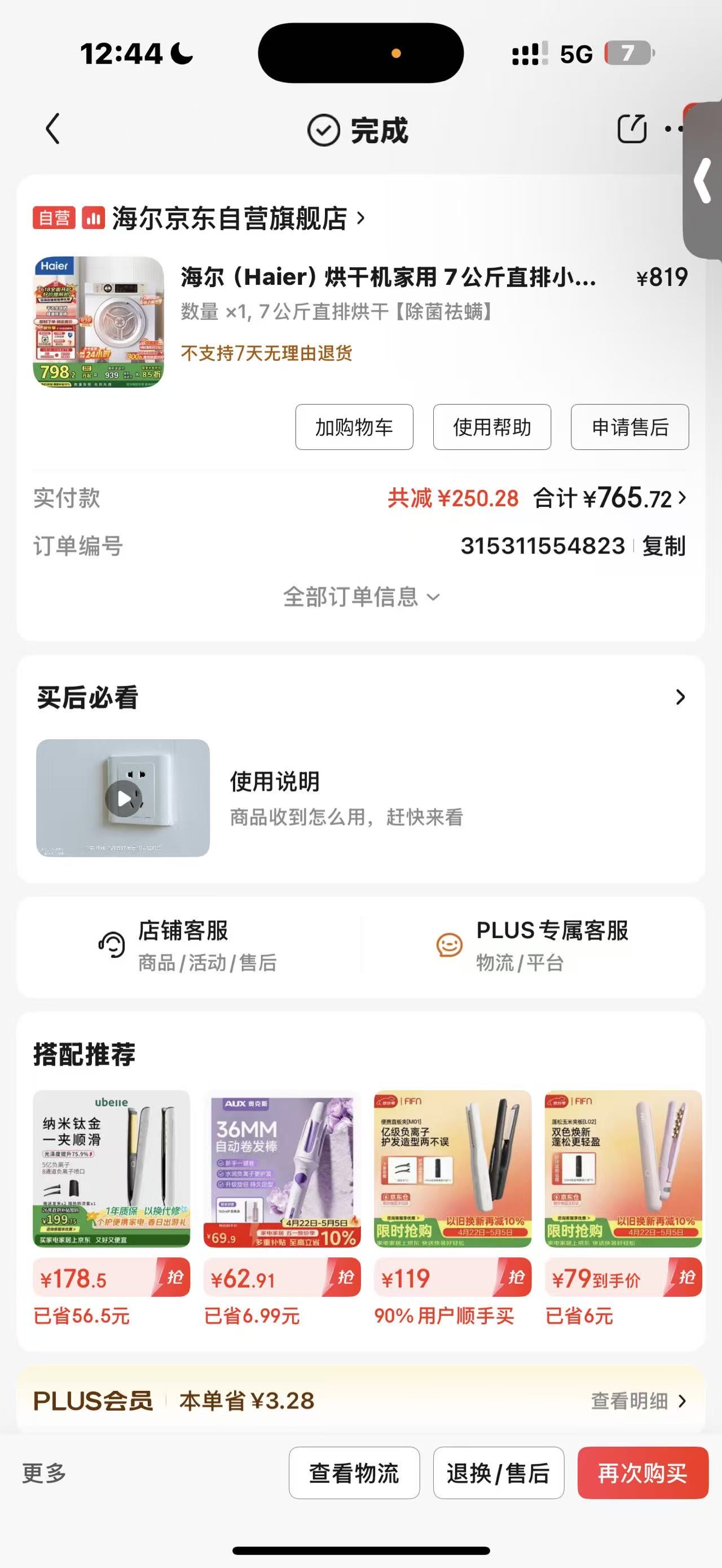Tap 加购物车 to add the dryer
This screenshot has height=1568, width=722.
coord(354,427)
